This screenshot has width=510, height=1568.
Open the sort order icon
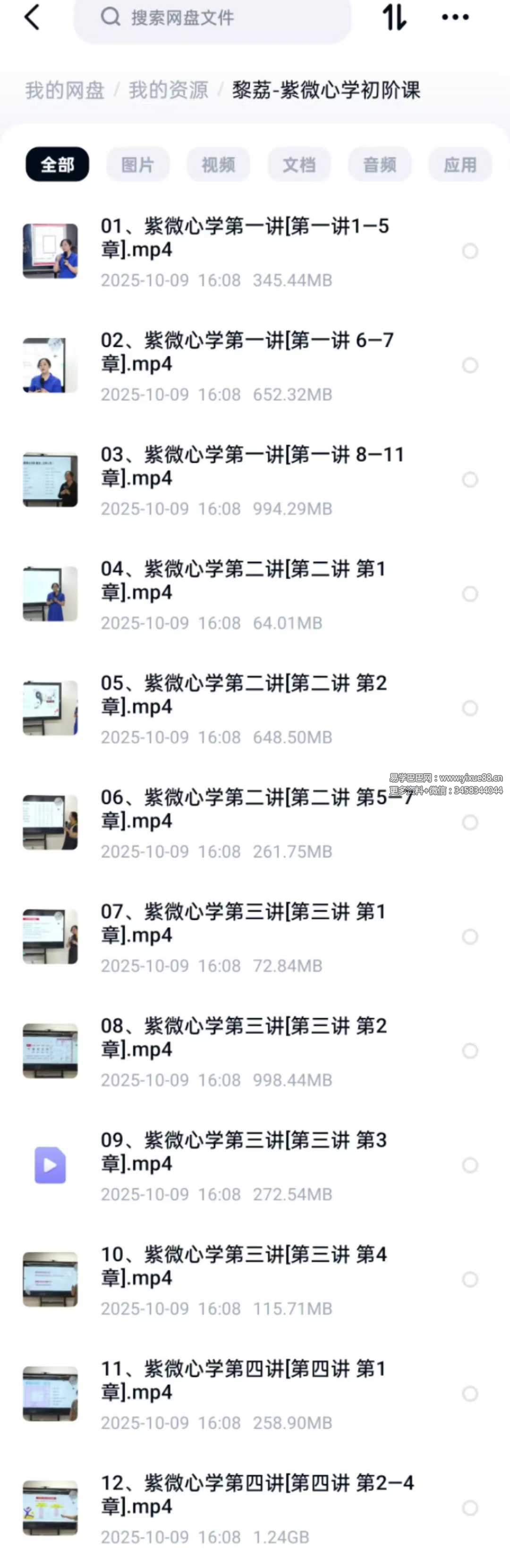coord(394,17)
